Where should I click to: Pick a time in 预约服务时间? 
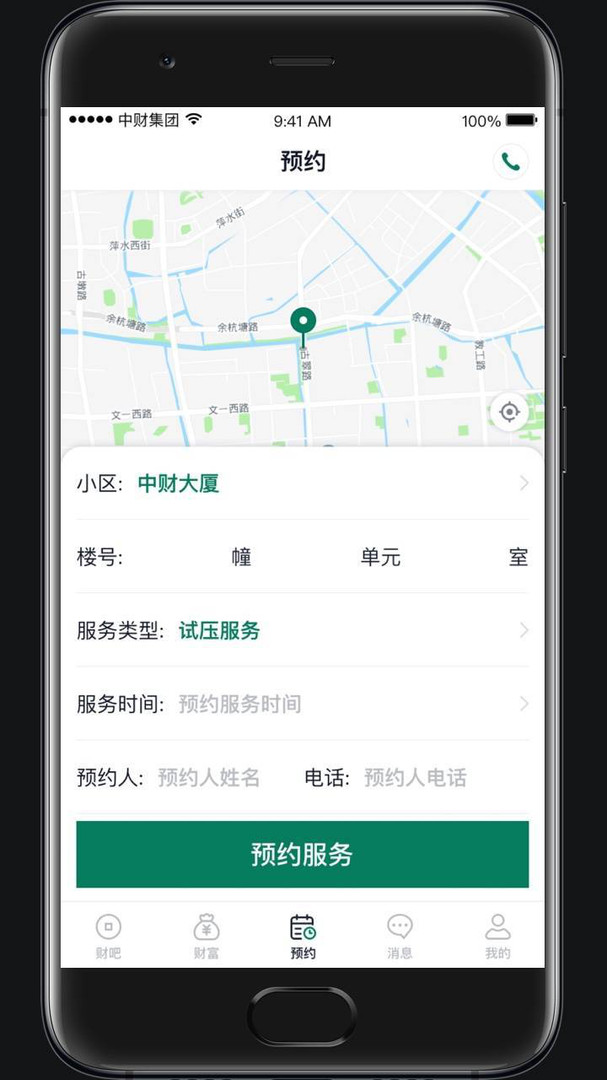[302, 704]
